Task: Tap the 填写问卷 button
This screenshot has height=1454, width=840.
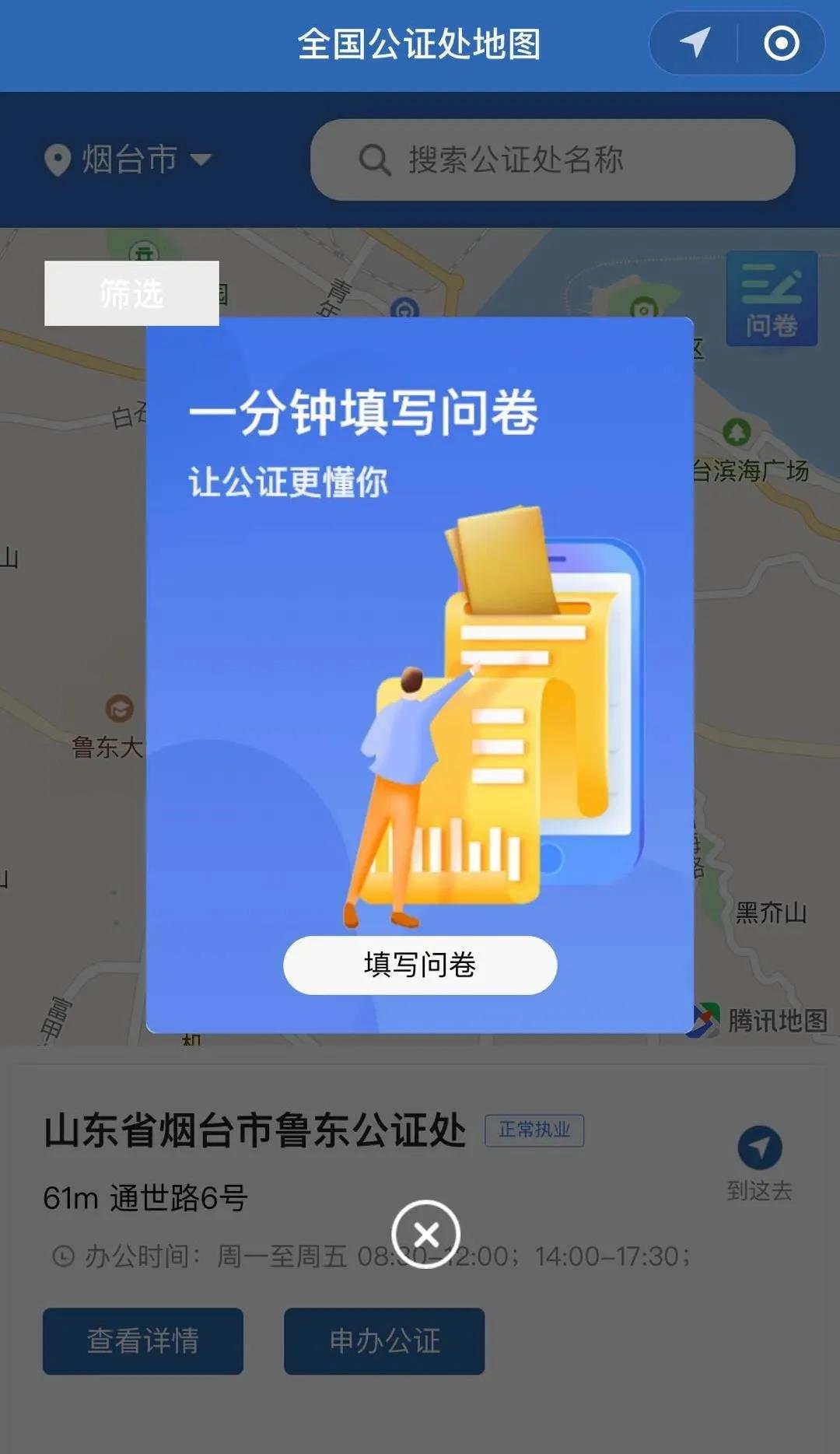Action: click(x=420, y=965)
